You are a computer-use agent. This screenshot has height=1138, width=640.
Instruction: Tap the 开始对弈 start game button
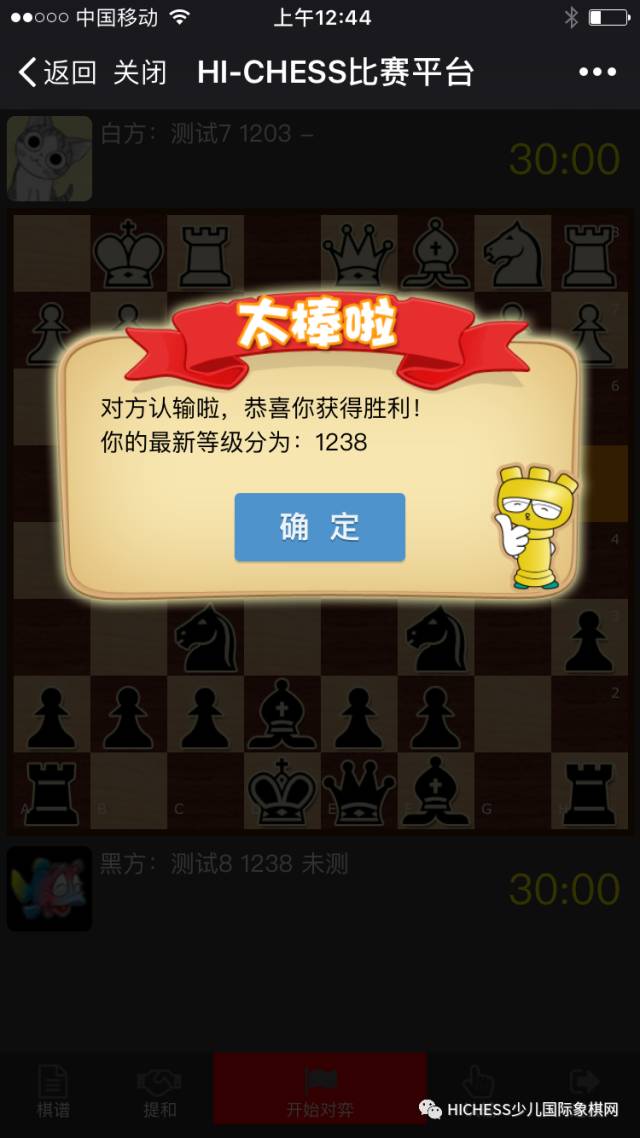pyautogui.click(x=320, y=1089)
